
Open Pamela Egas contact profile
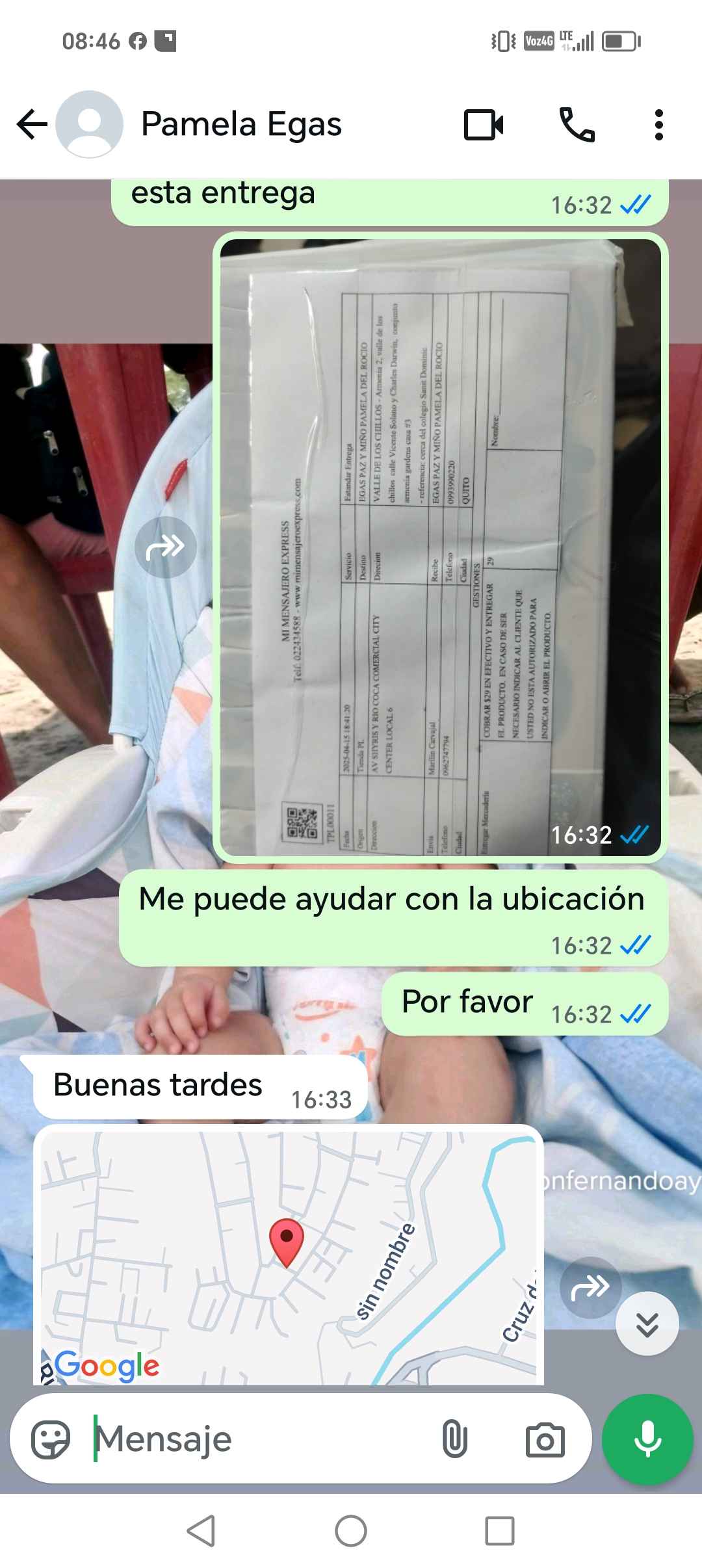241,124
